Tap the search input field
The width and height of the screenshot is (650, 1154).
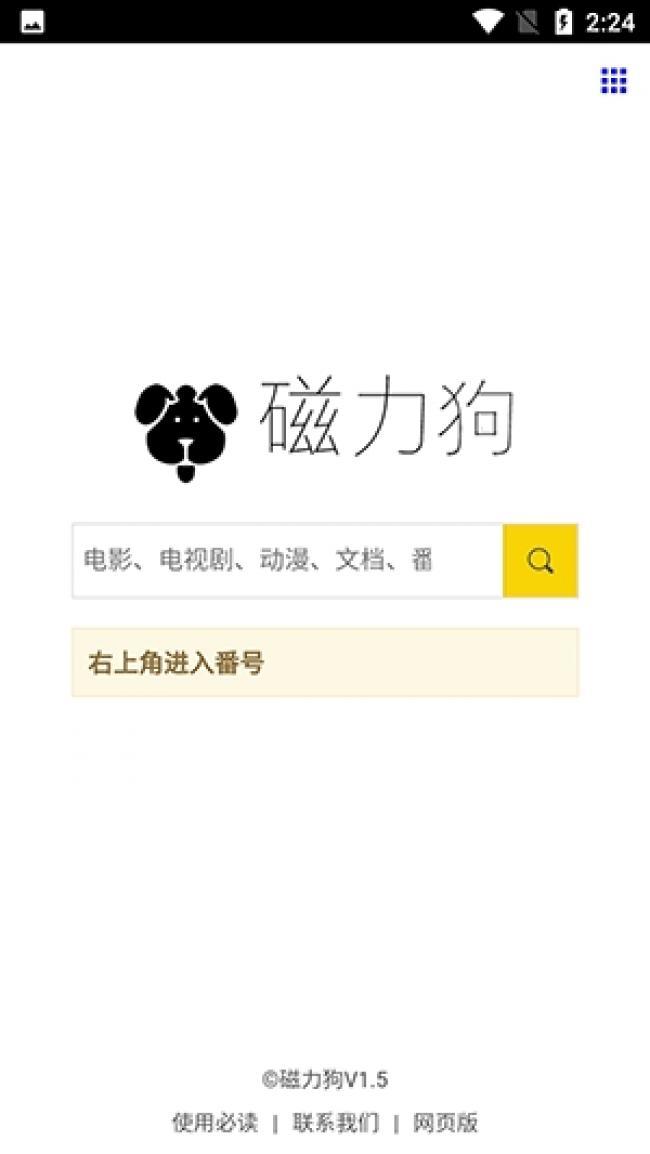coord(288,561)
